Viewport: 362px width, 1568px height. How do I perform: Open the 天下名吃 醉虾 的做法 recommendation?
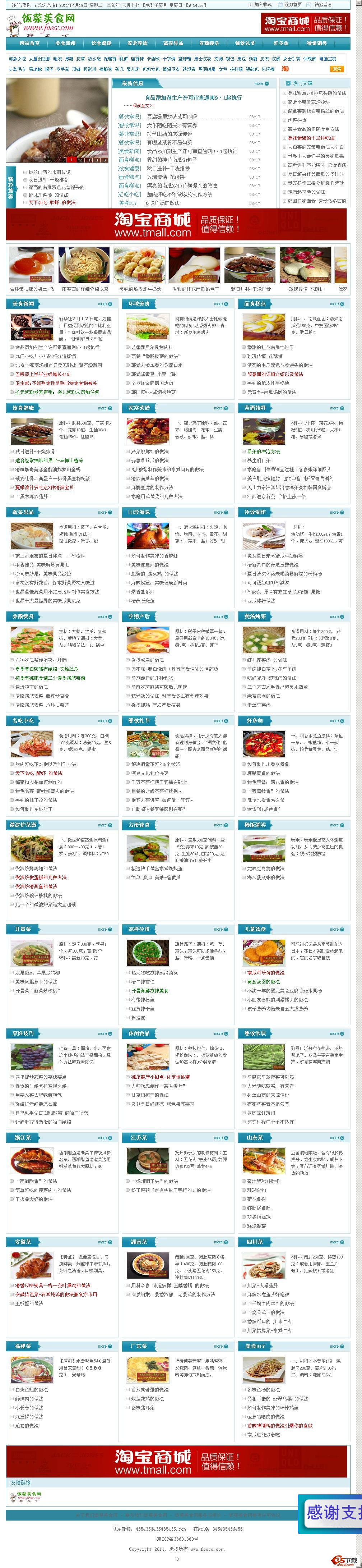tap(52, 202)
